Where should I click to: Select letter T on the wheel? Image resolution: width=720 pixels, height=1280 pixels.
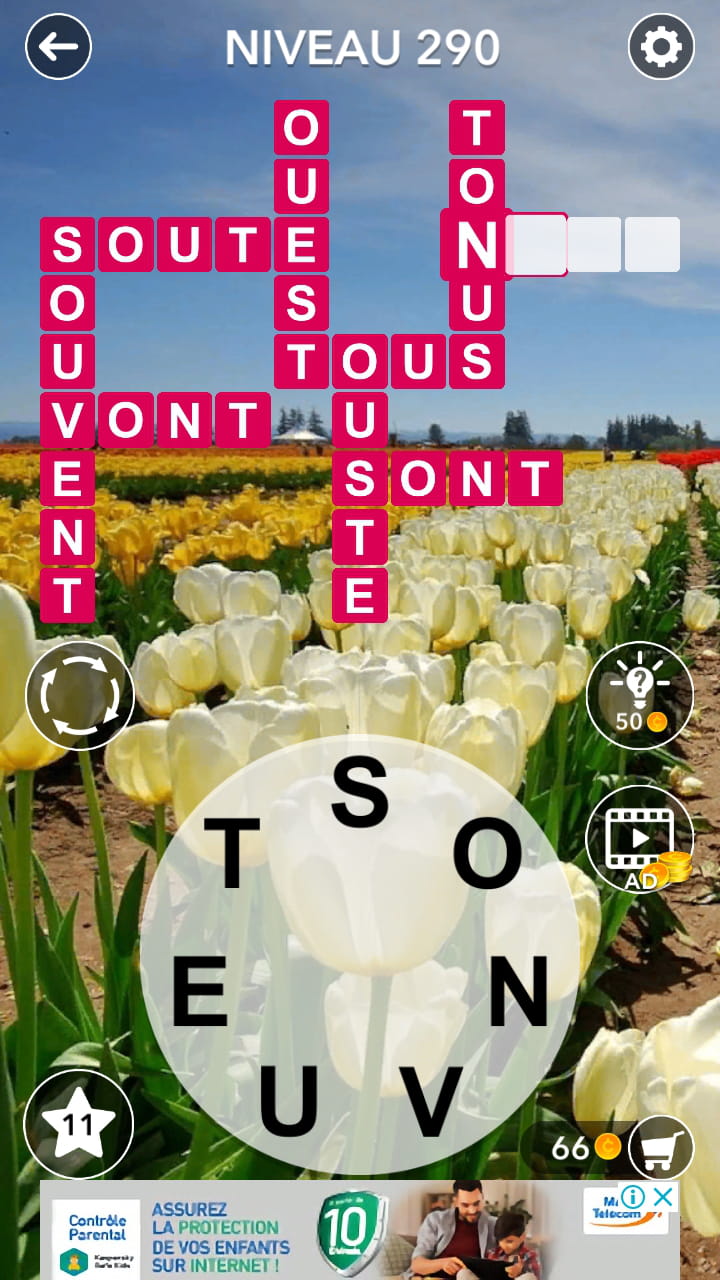point(232,853)
